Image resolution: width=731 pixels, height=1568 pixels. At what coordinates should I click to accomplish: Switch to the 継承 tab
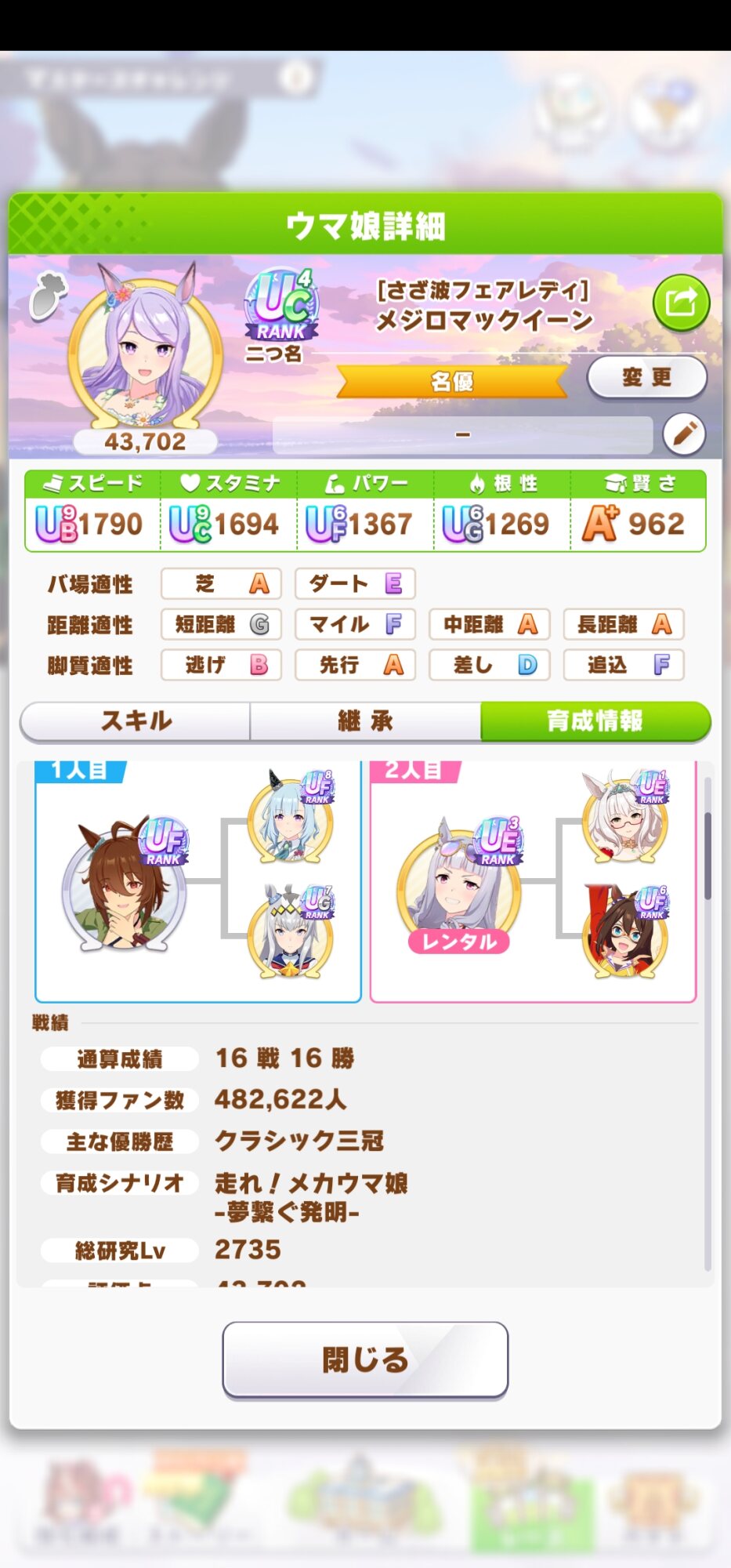coord(365,720)
